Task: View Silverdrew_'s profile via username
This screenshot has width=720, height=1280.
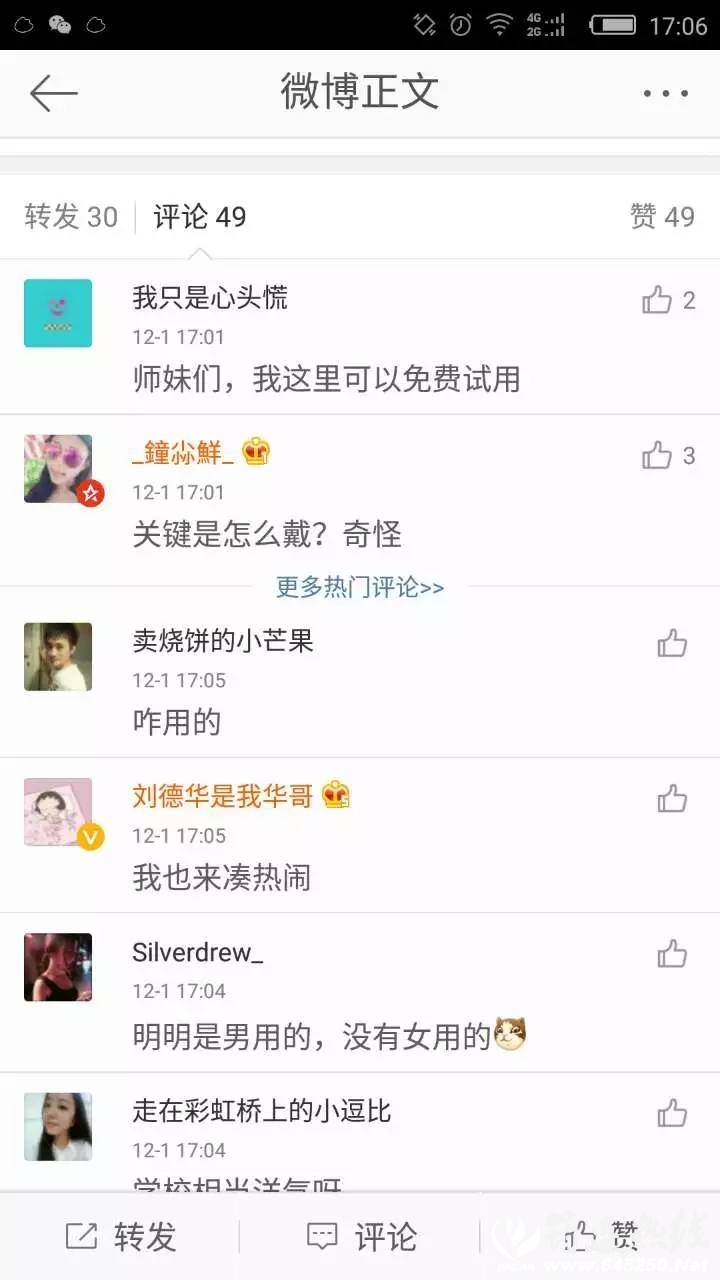Action: pyautogui.click(x=197, y=952)
